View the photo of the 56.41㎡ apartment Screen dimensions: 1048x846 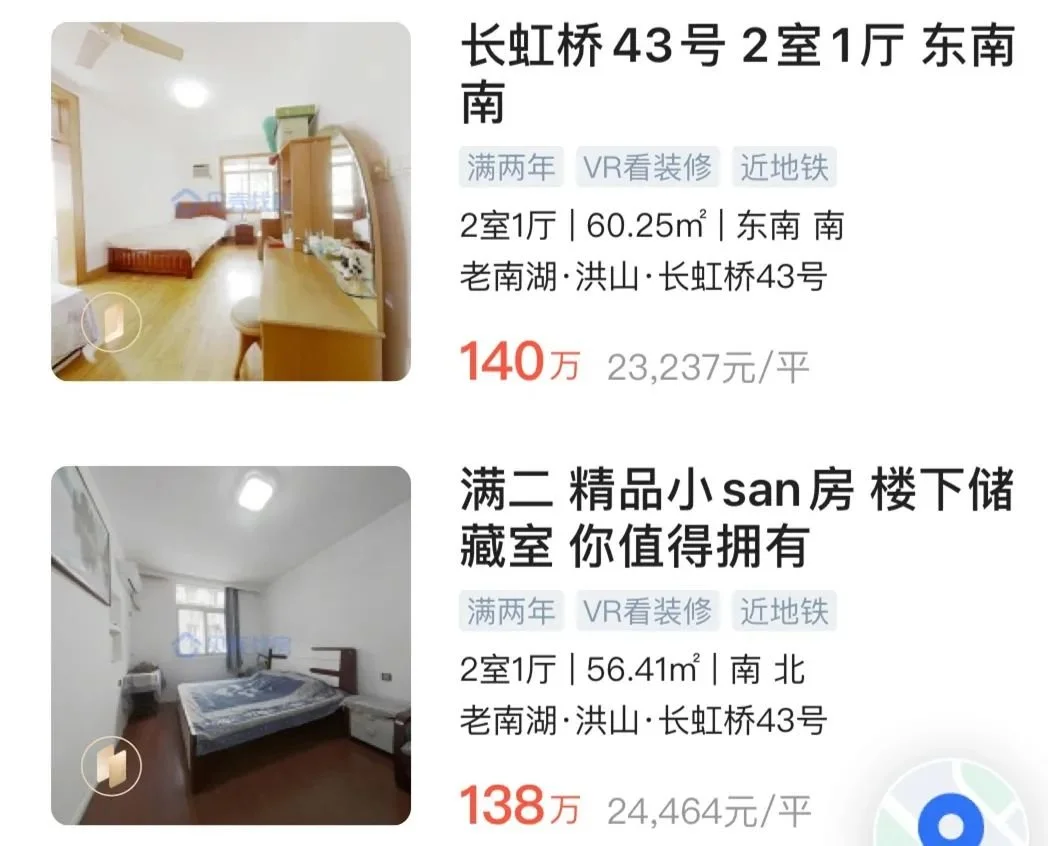[x=231, y=645]
